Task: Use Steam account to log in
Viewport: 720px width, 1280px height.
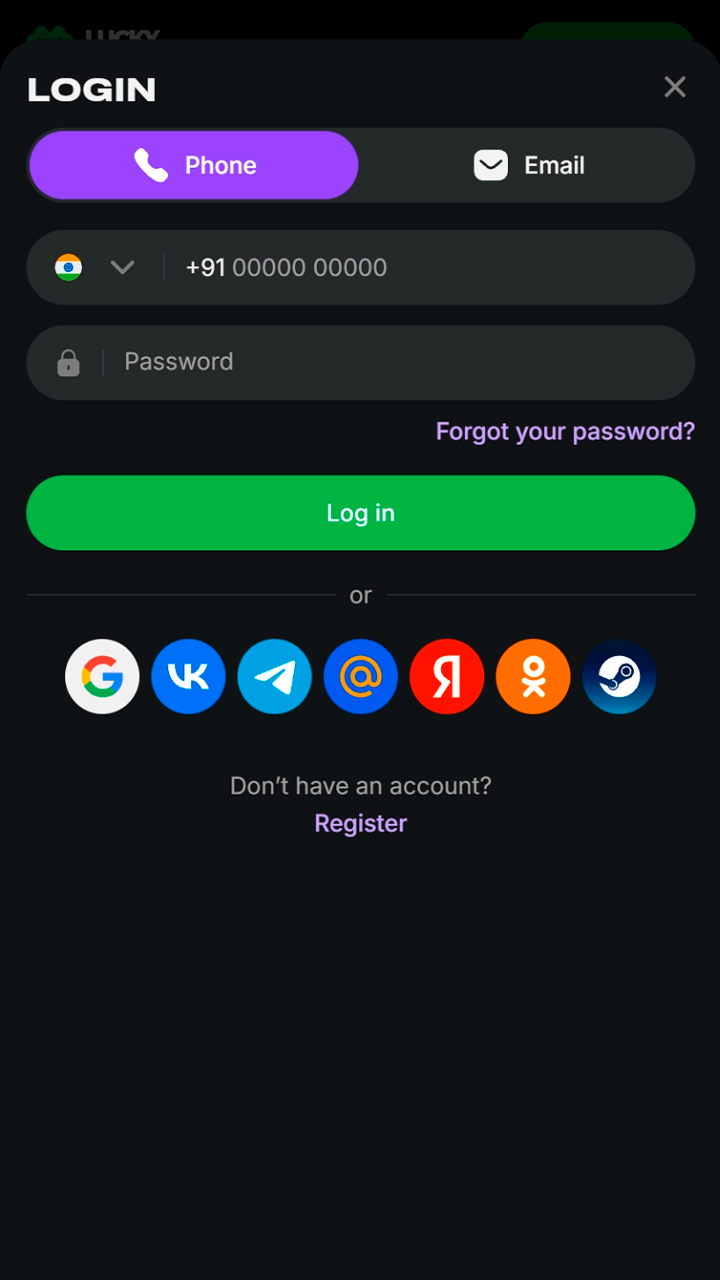Action: point(619,677)
